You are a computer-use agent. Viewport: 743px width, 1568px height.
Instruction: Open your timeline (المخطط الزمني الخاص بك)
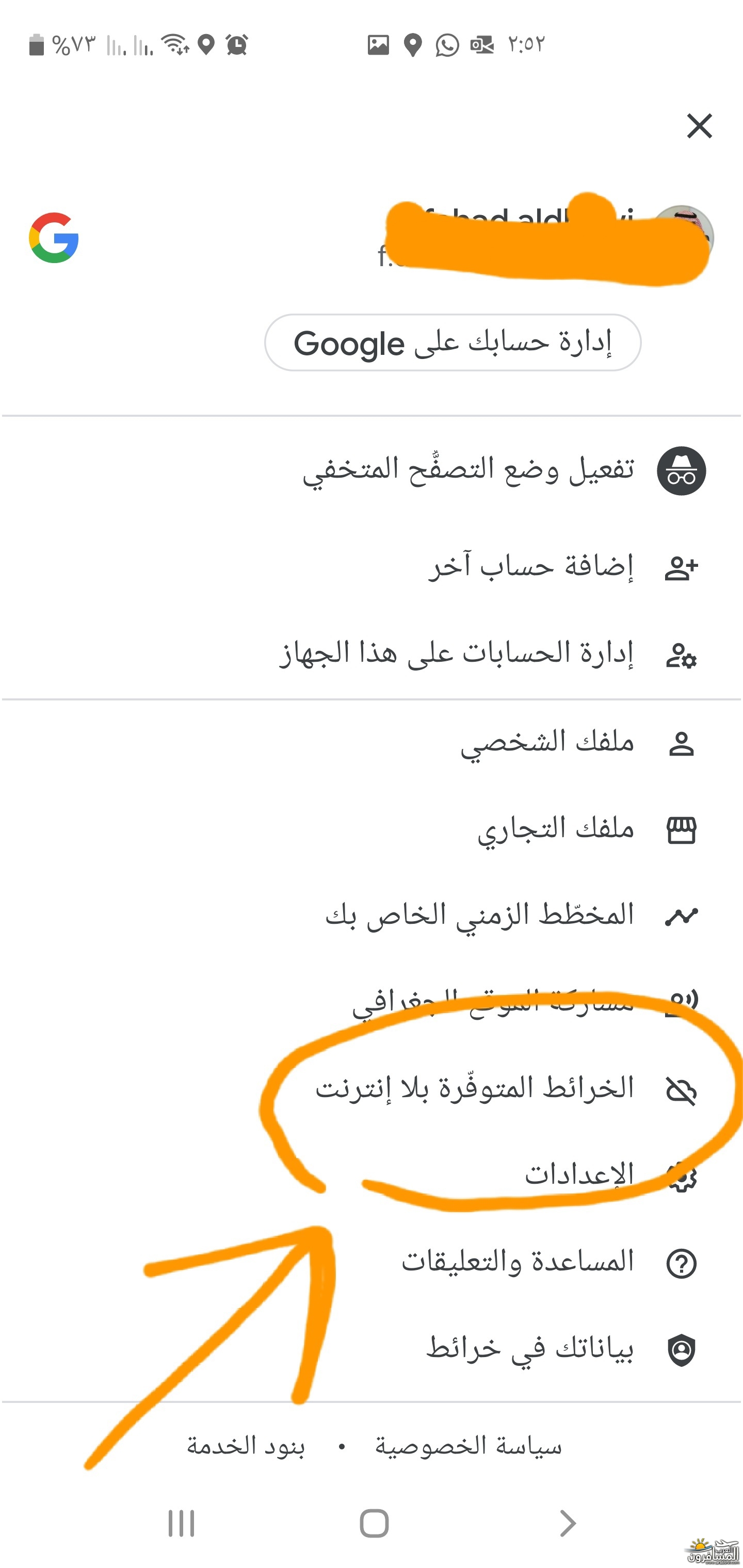click(372, 915)
